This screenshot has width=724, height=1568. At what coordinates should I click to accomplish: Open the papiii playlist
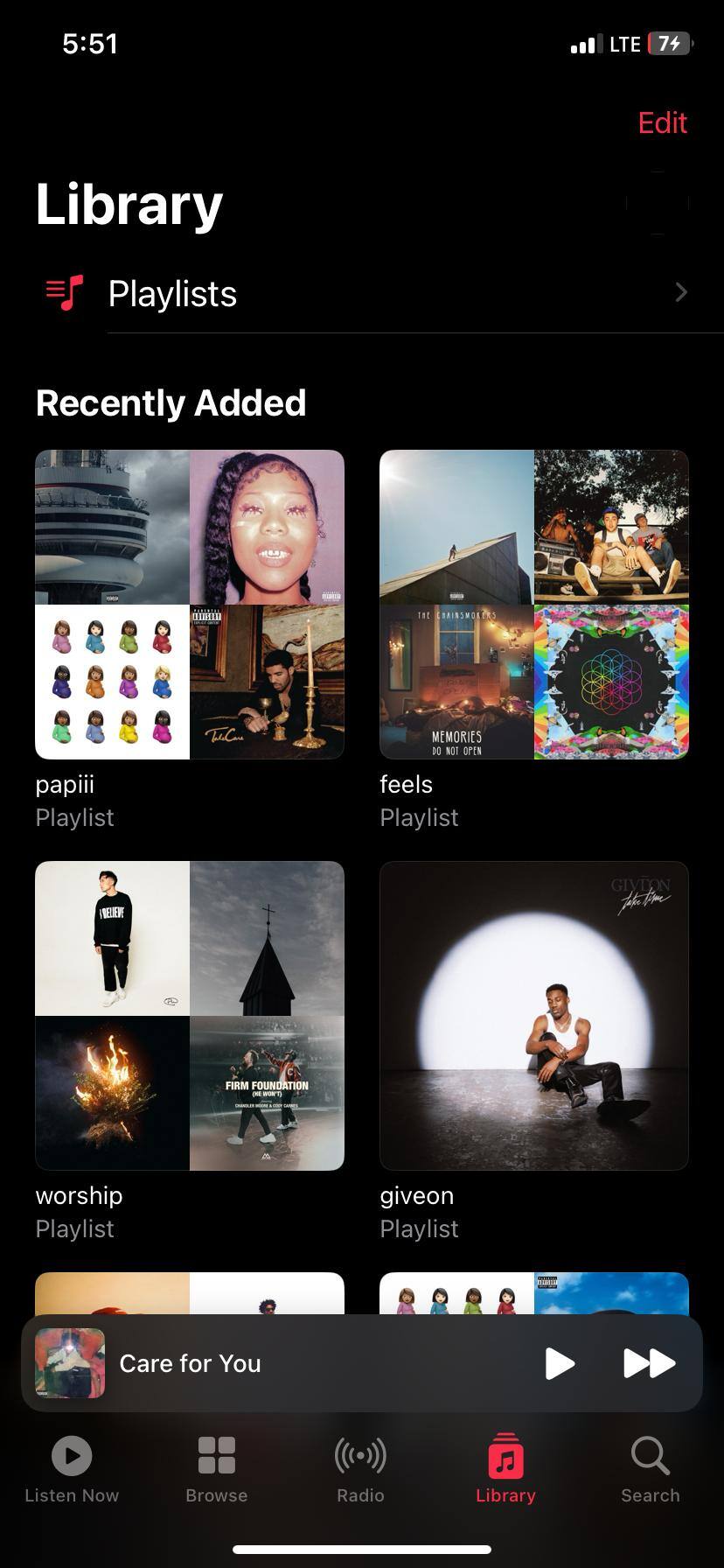point(190,605)
